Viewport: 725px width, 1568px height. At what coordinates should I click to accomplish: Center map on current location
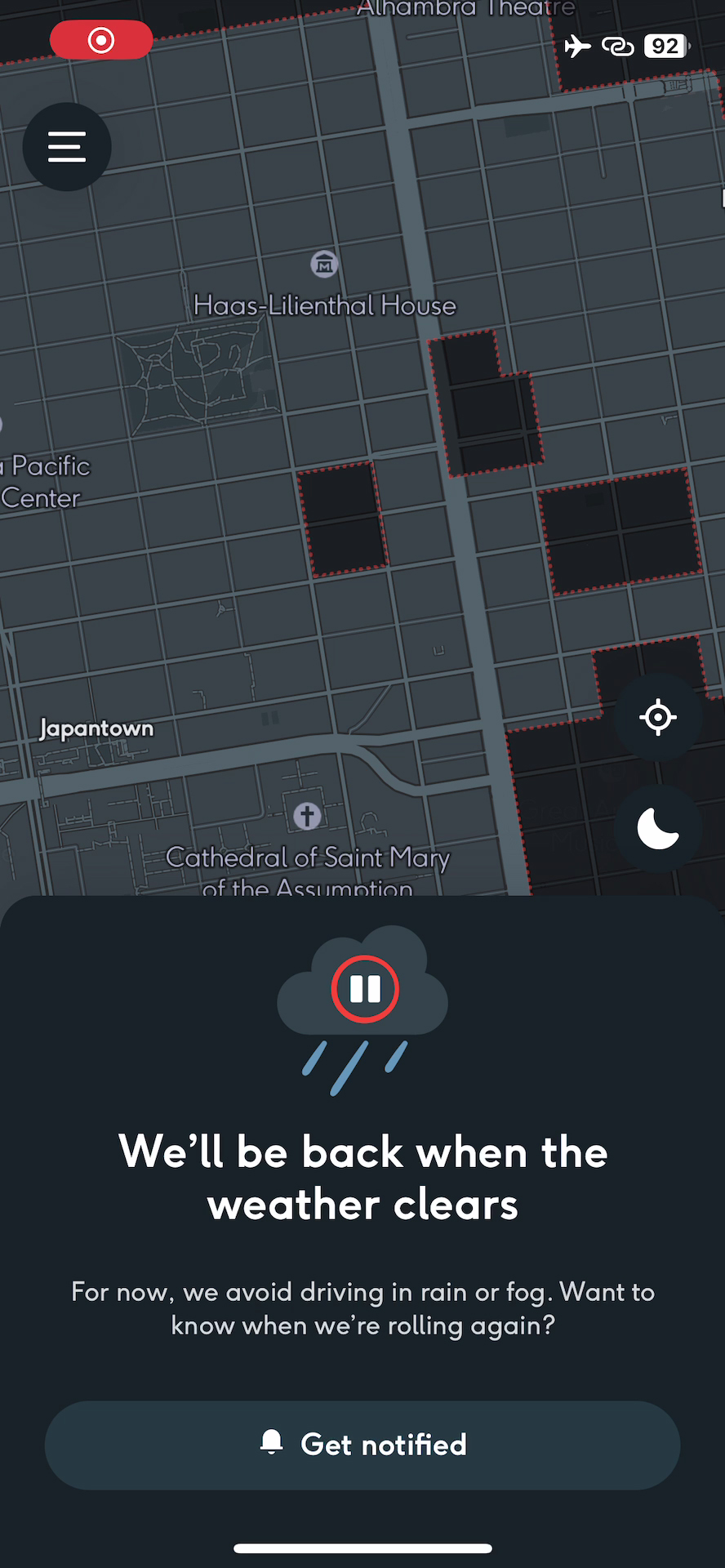pyautogui.click(x=658, y=718)
